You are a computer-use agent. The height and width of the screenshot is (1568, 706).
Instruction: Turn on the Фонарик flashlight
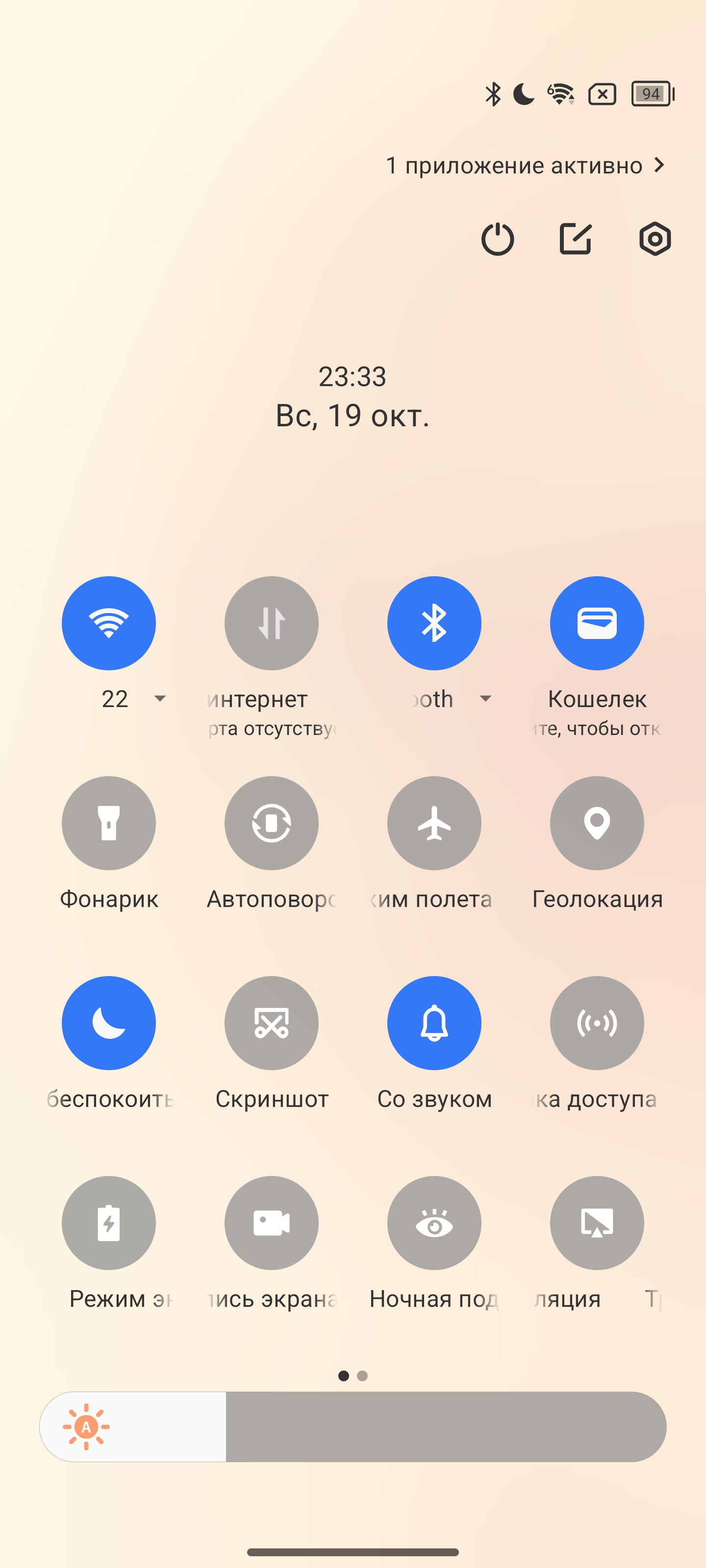[109, 823]
